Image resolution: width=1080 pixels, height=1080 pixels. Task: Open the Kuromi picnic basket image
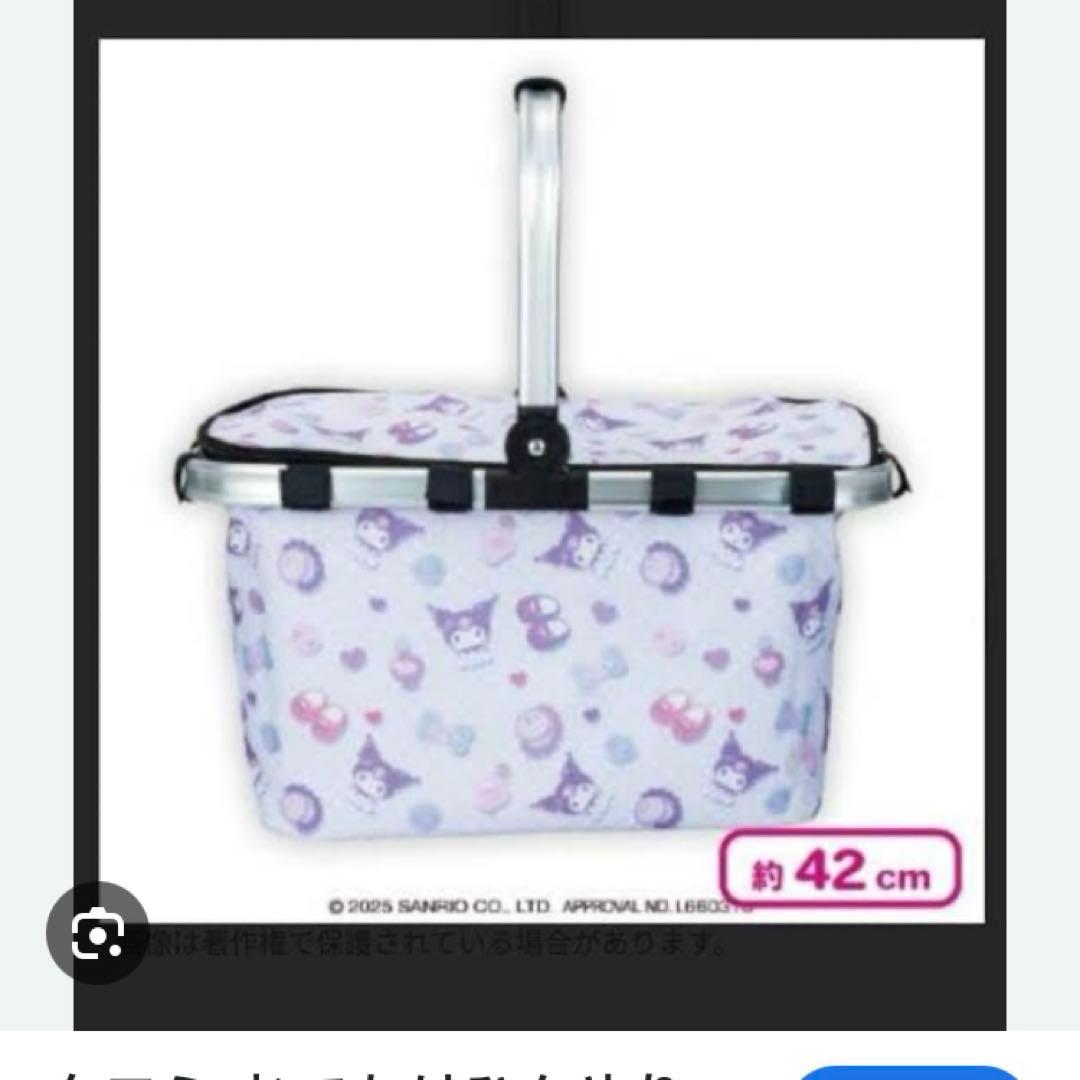pos(540,480)
